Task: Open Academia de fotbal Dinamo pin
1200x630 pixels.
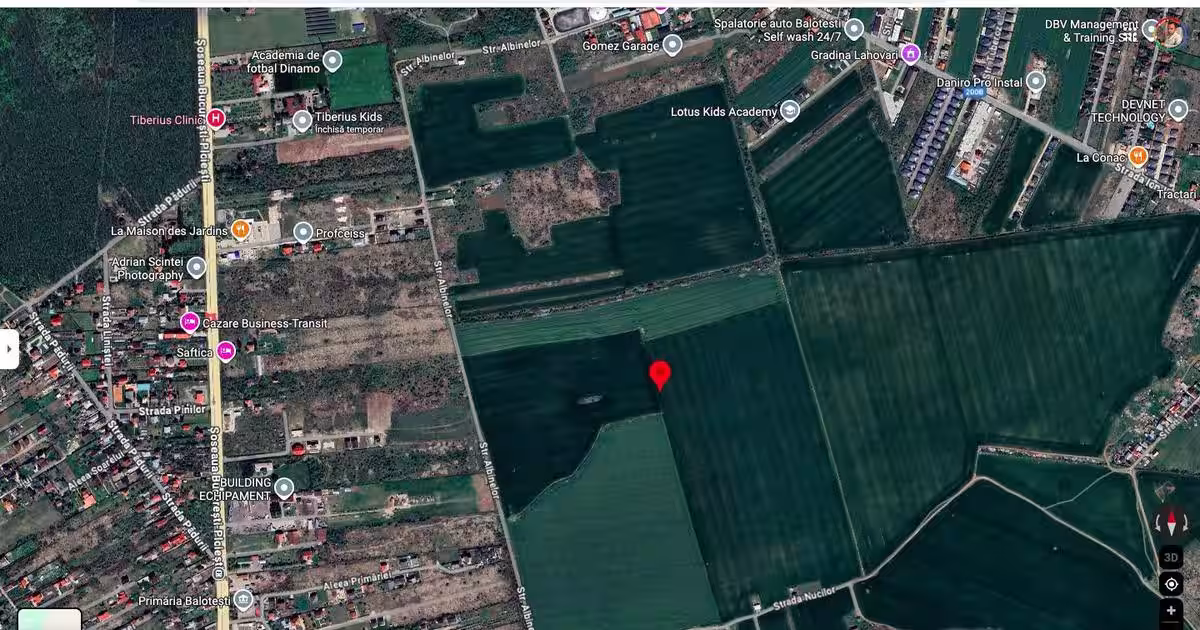Action: [x=332, y=61]
